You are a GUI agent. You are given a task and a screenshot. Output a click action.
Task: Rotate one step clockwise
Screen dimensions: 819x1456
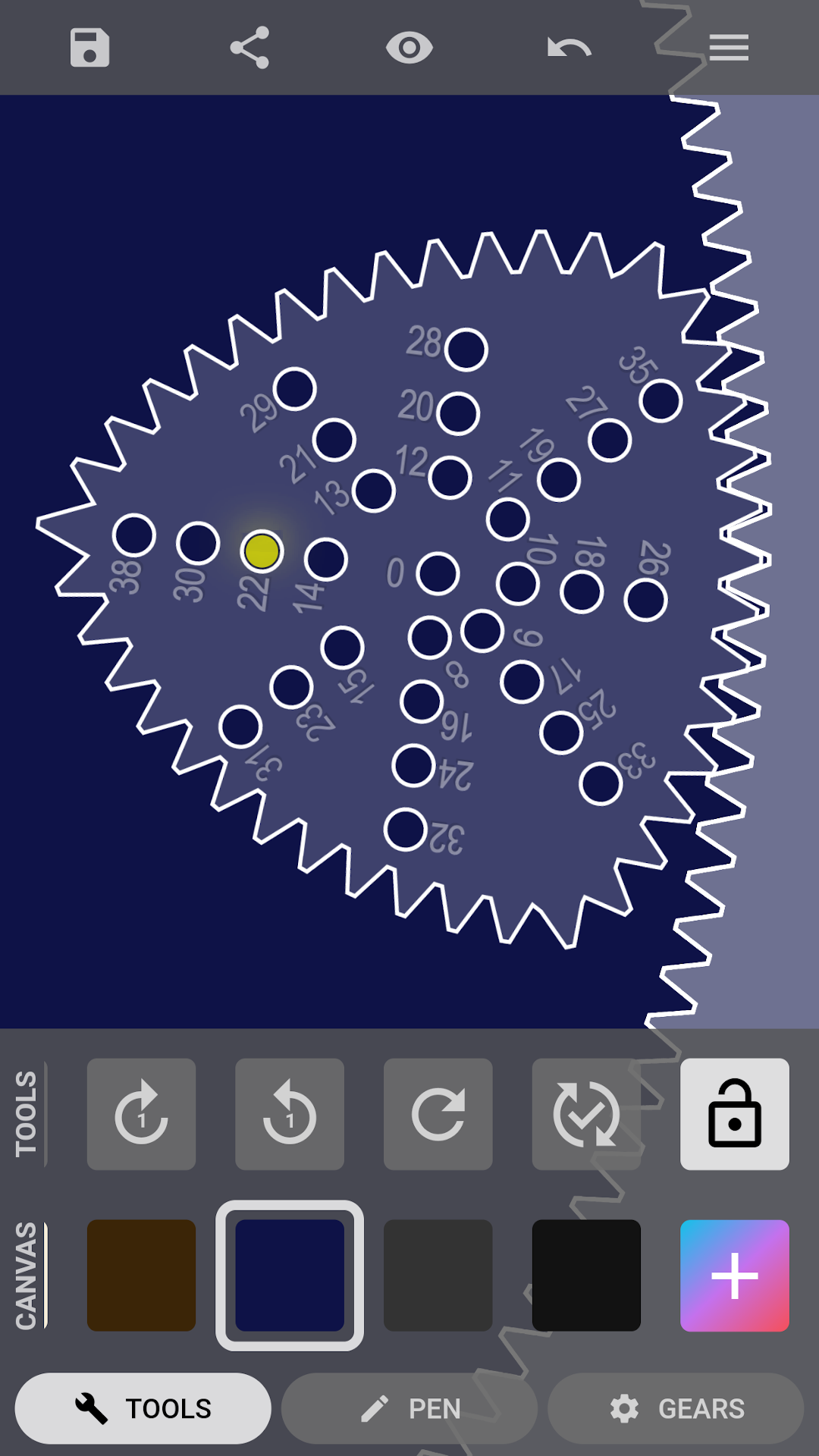pyautogui.click(x=141, y=1114)
